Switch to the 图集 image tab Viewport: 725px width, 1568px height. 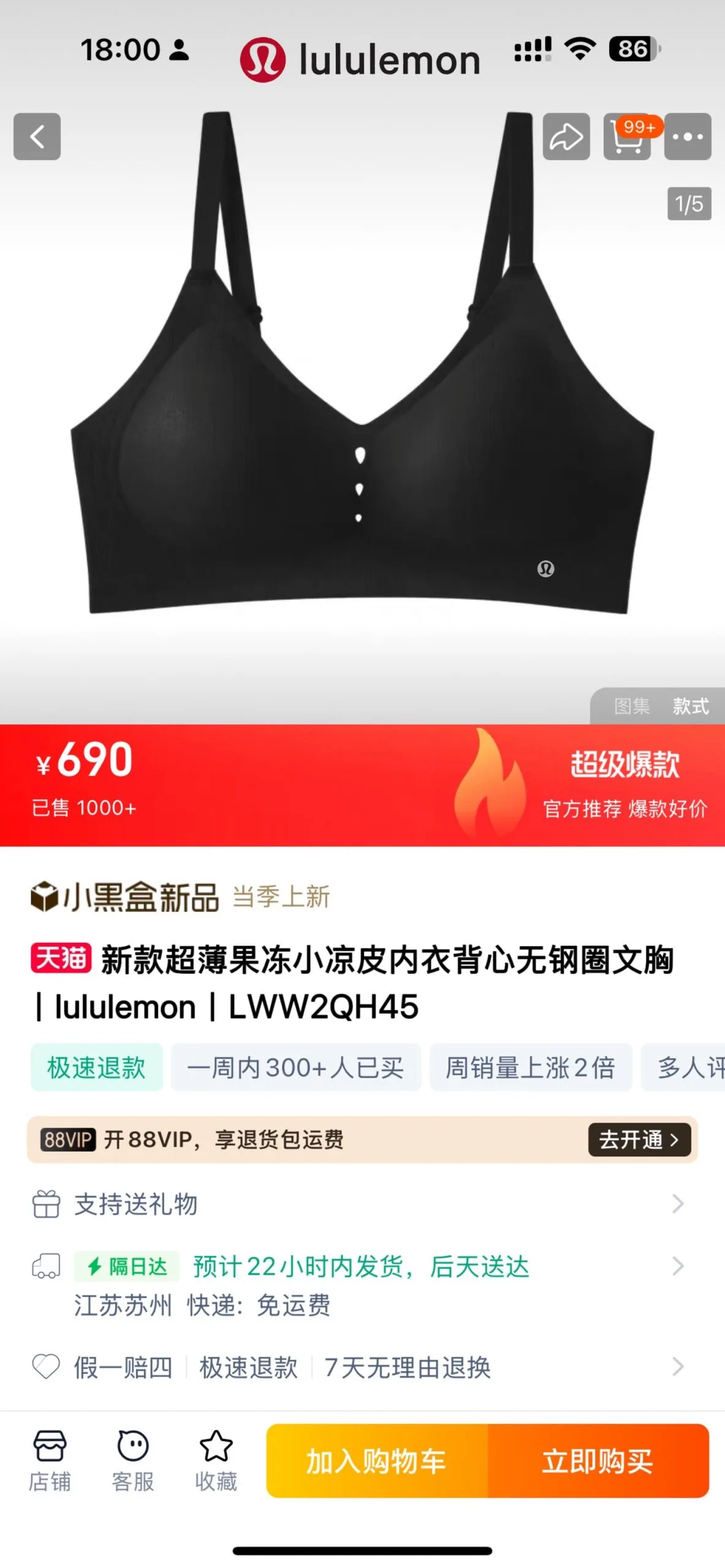point(632,706)
